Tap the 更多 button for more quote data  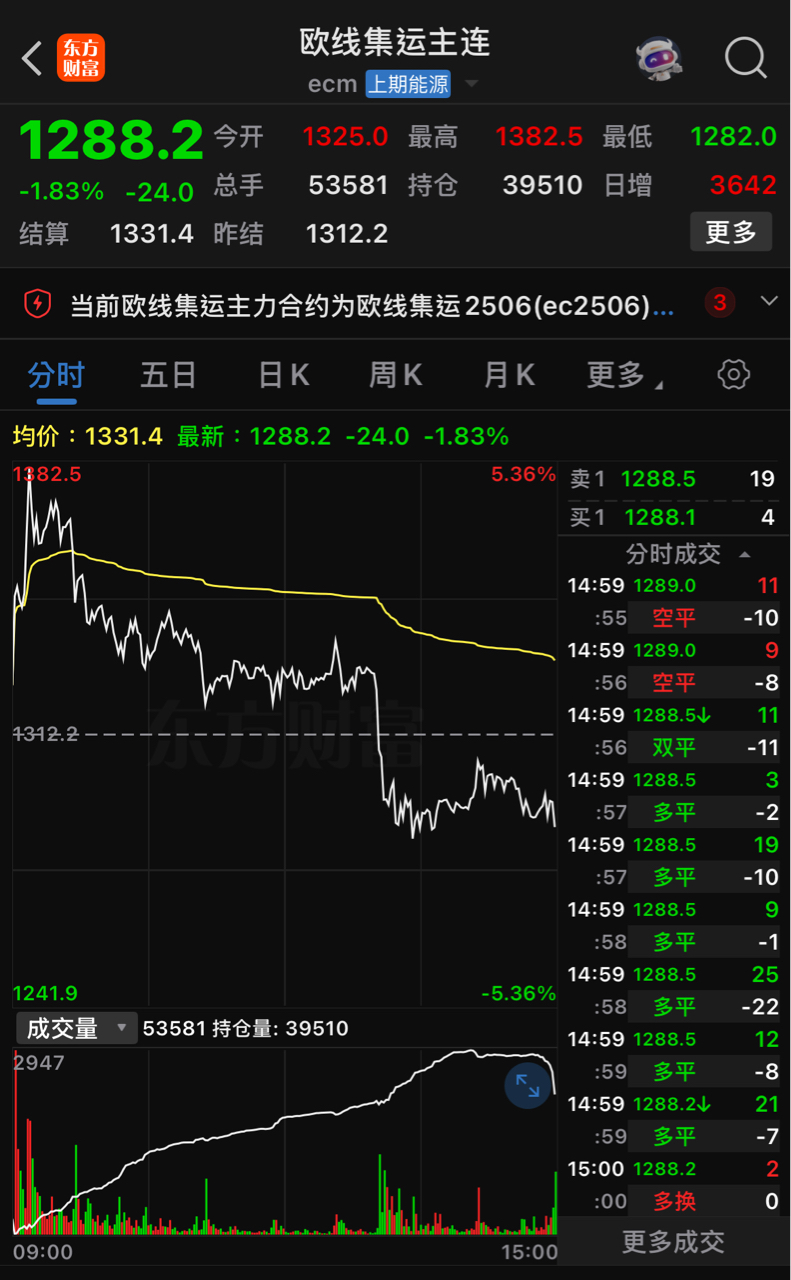pyautogui.click(x=730, y=232)
